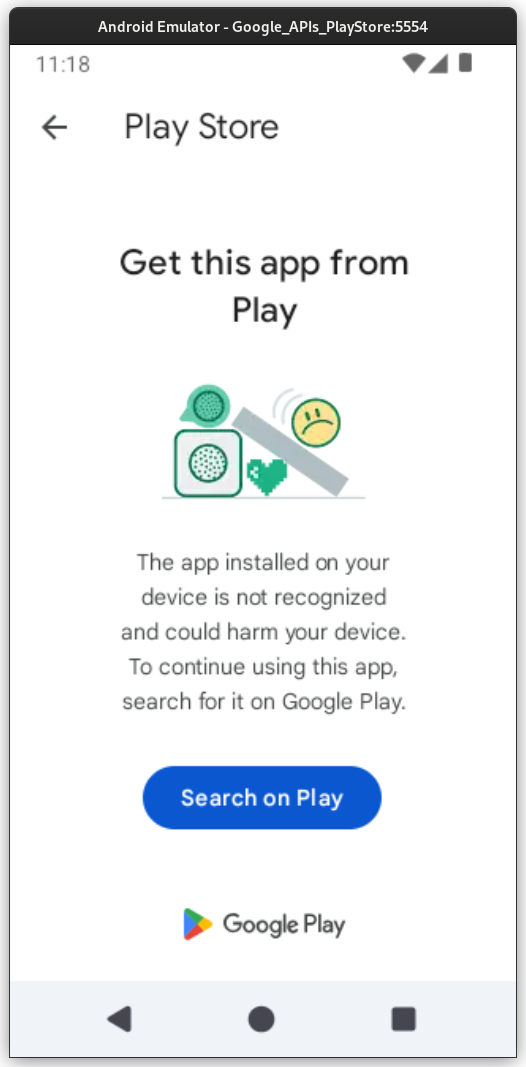
Task: Open recent apps with the square button
Action: point(404,1019)
